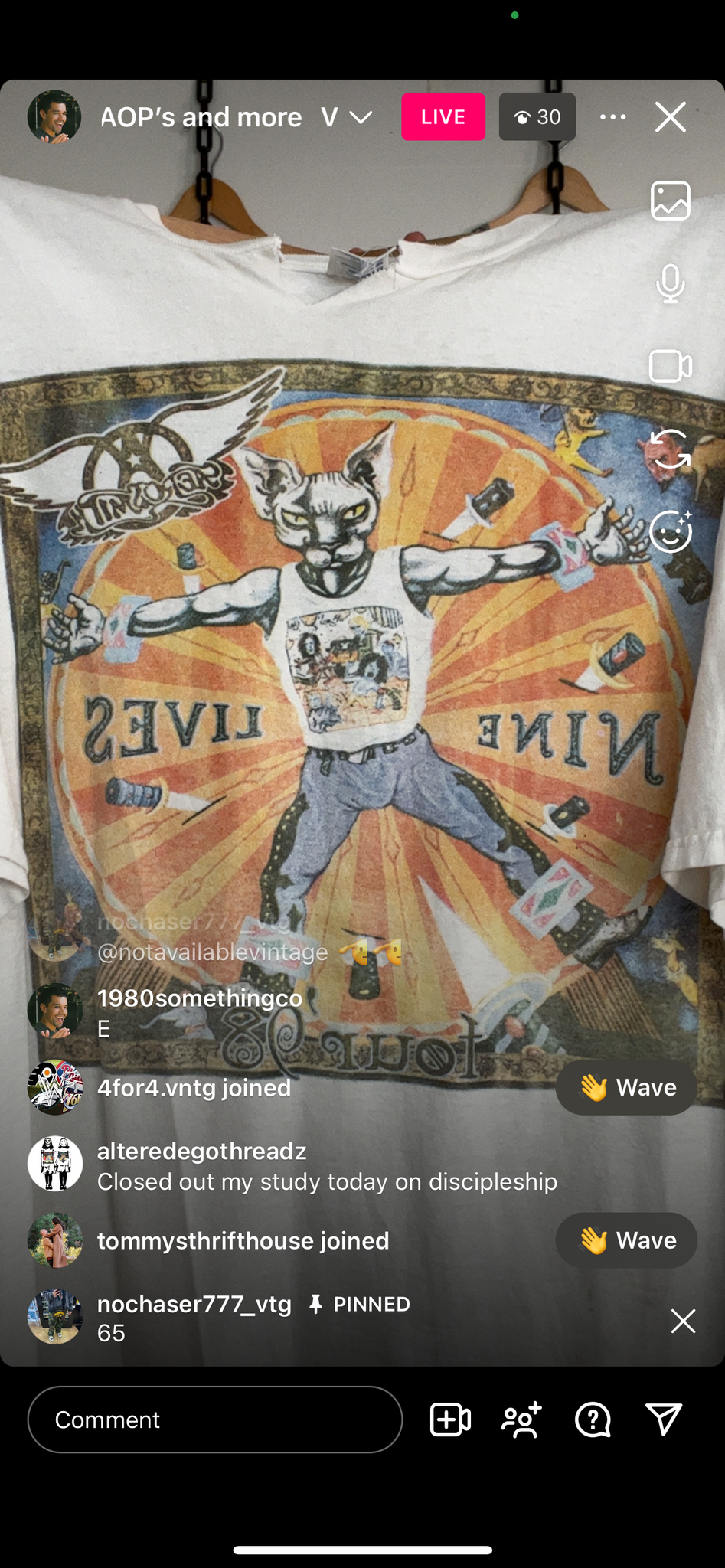Invite people with the add-person icon

coord(522,1419)
